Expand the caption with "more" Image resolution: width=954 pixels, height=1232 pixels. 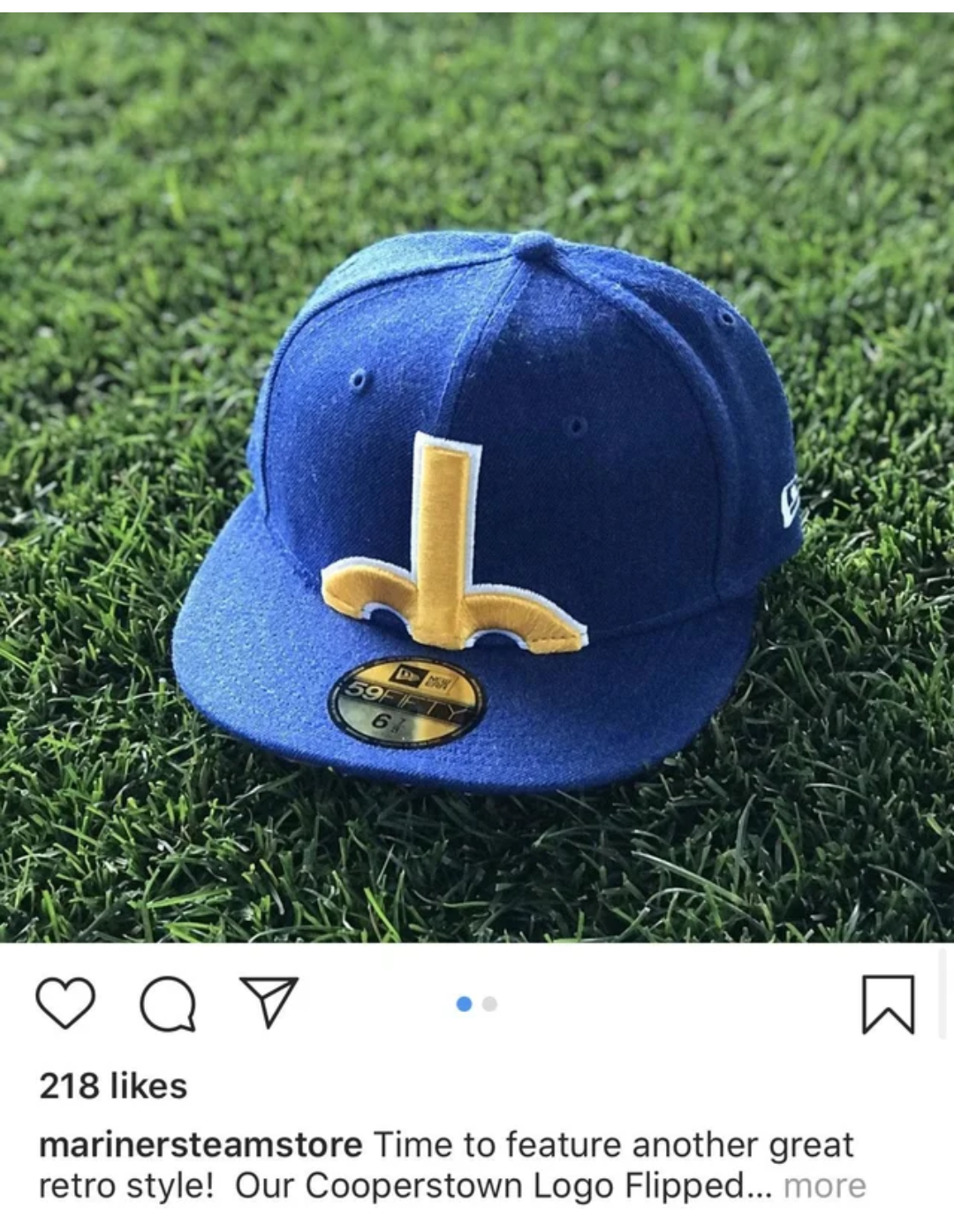[824, 1185]
